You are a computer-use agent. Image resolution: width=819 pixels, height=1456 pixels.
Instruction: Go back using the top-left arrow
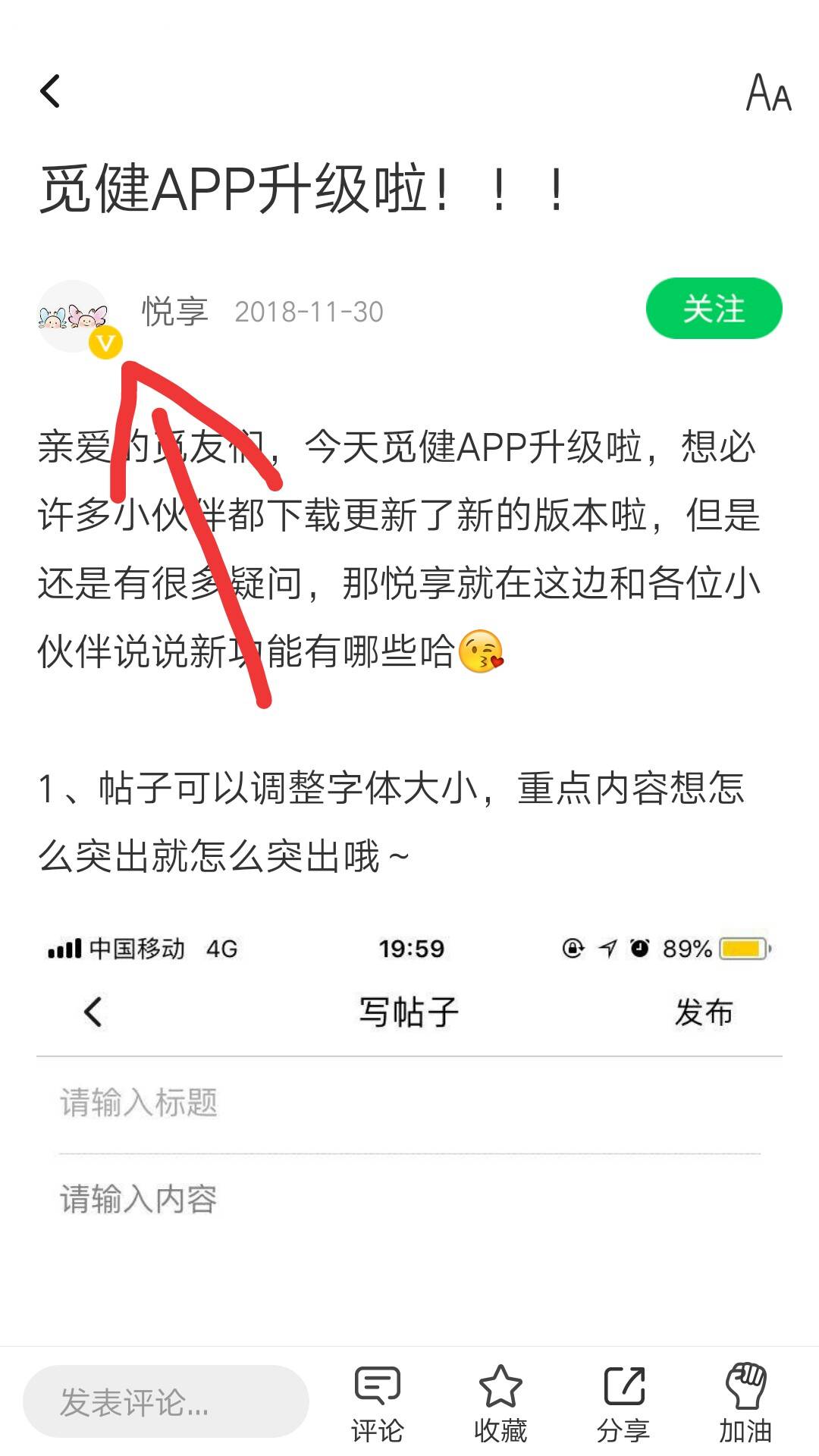point(51,92)
